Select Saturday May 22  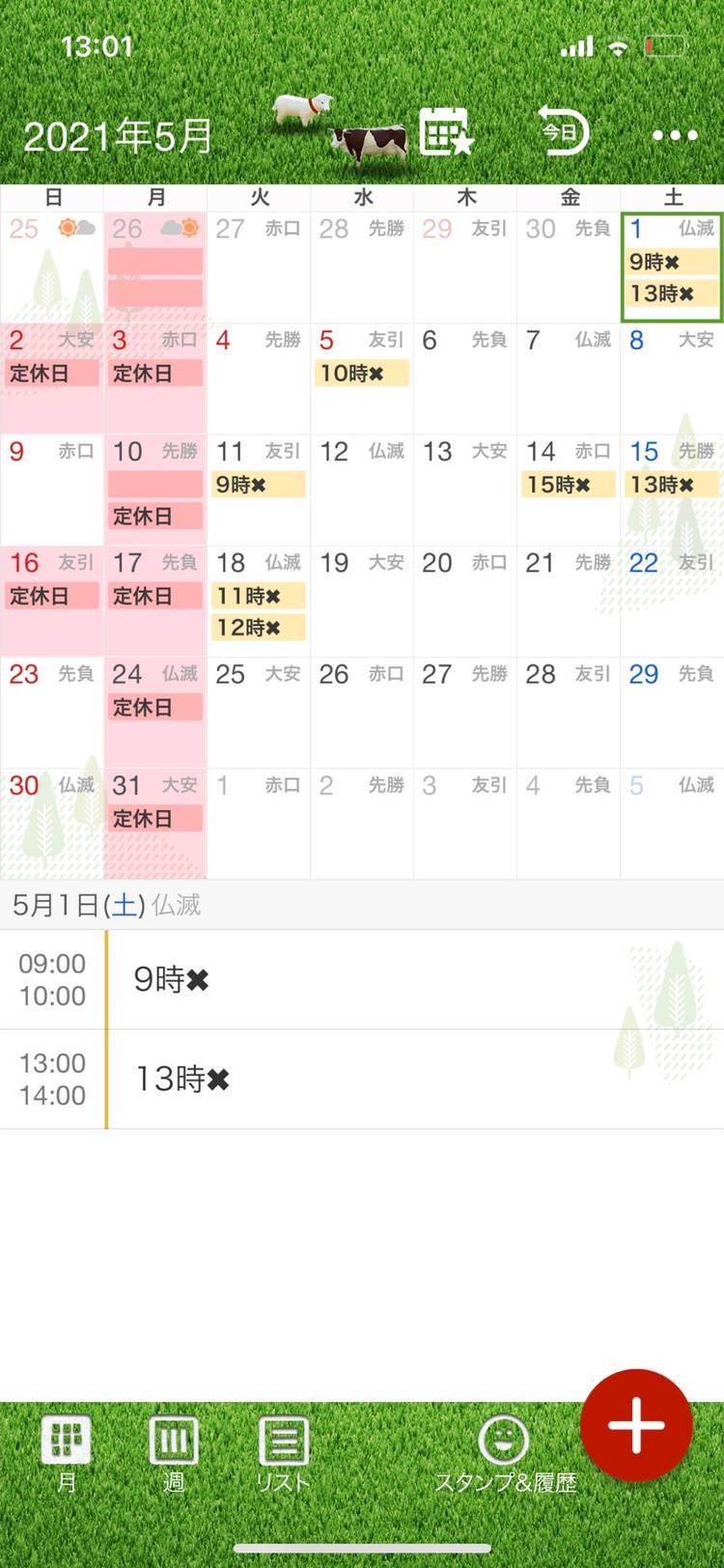pyautogui.click(x=672, y=602)
